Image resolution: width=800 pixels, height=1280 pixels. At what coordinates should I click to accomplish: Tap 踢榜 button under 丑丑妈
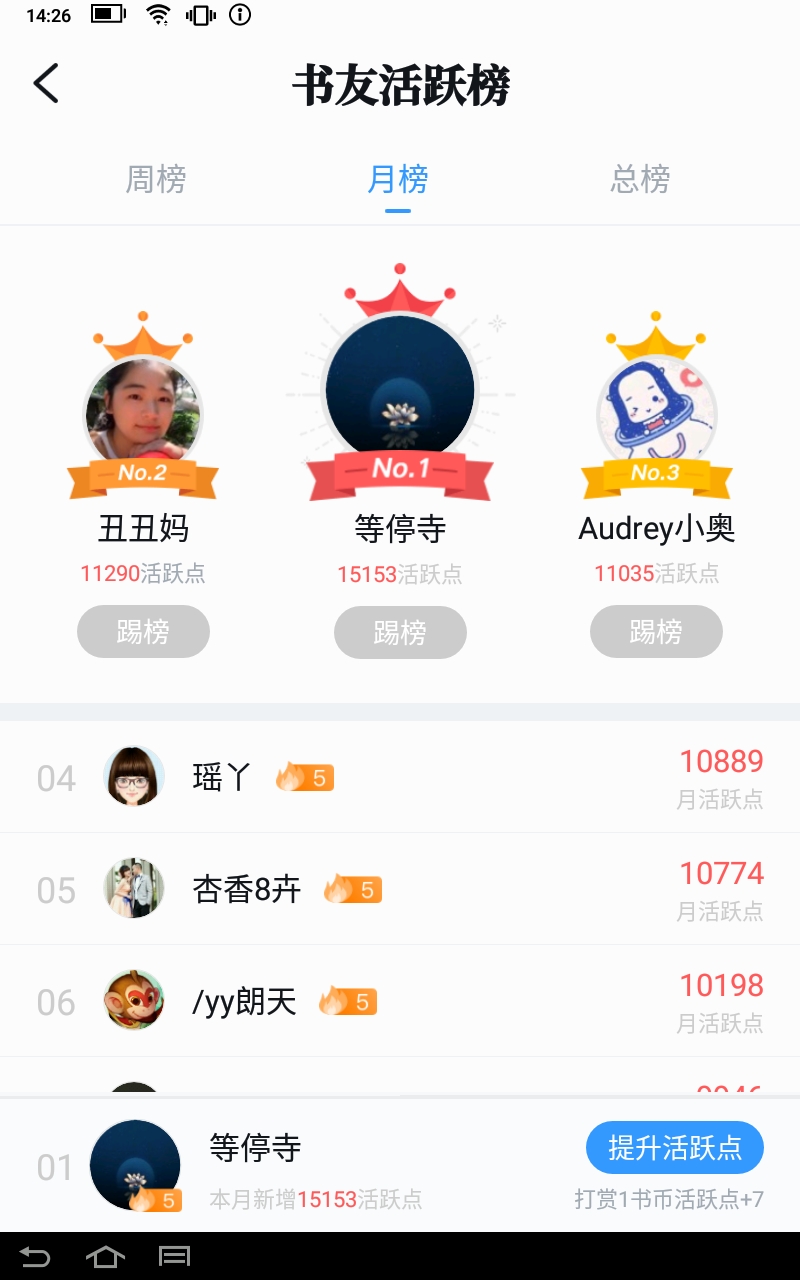click(x=143, y=632)
